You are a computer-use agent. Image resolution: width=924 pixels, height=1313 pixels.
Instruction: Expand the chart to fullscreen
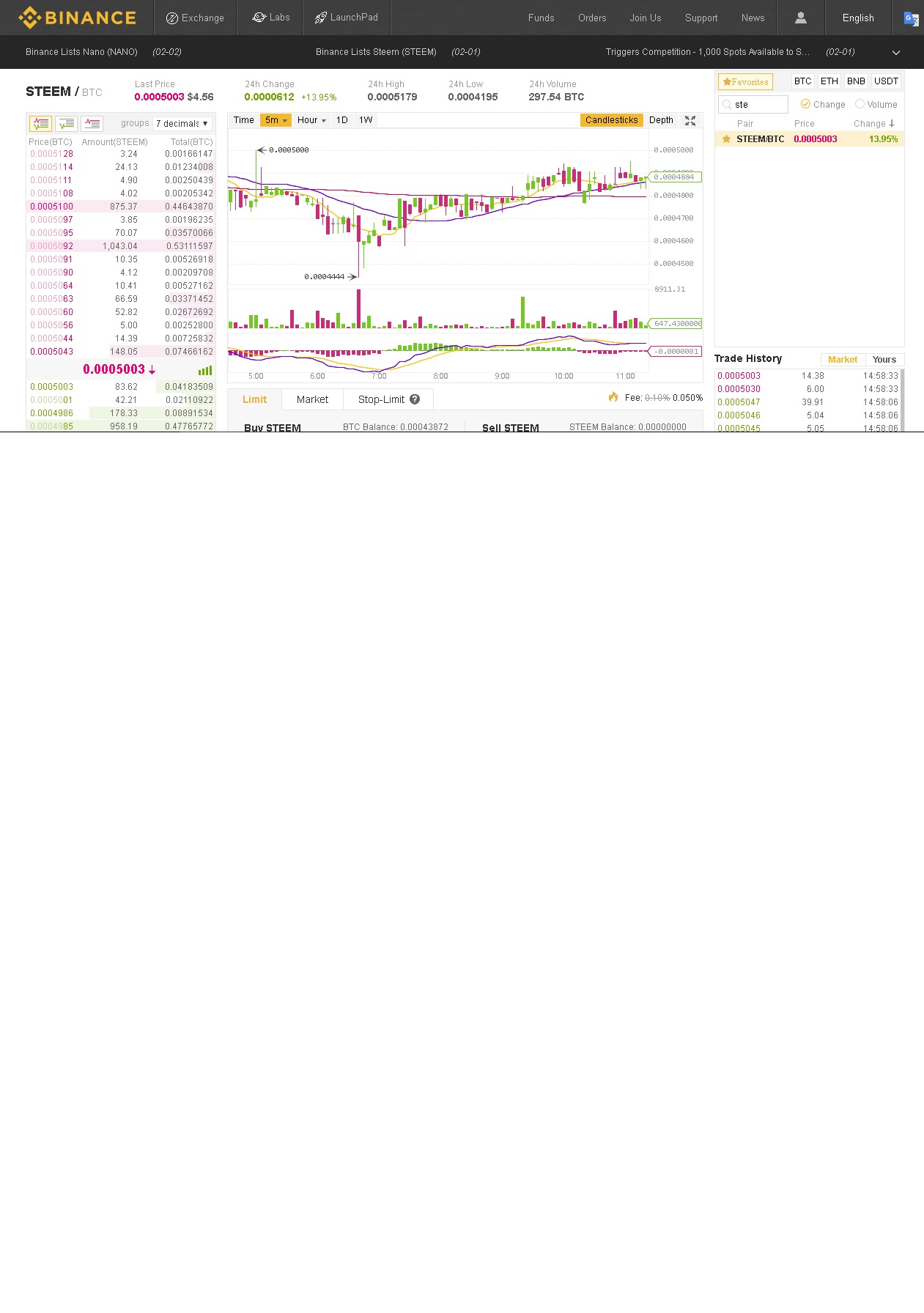pos(690,120)
